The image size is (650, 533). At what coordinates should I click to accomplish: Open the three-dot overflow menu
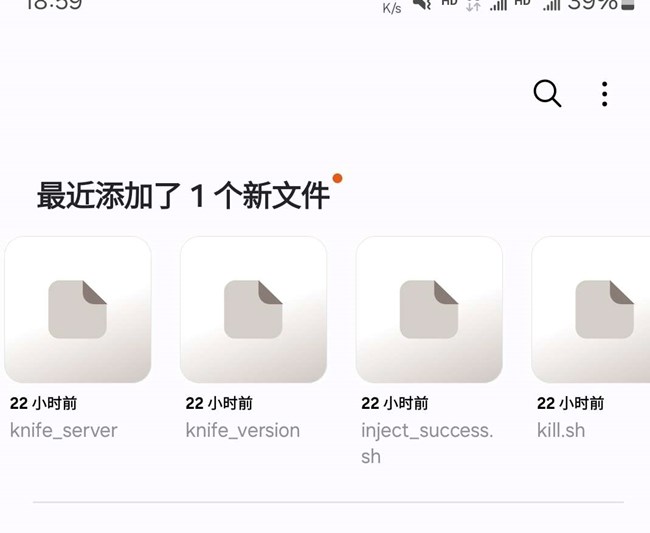pyautogui.click(x=604, y=94)
